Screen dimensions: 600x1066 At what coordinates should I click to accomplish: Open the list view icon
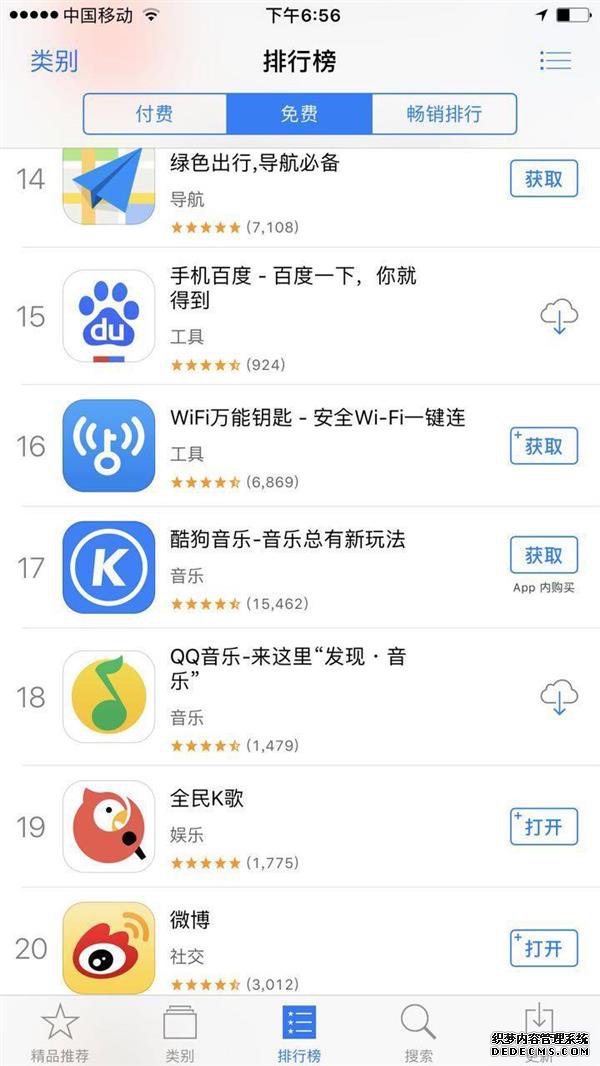pos(555,60)
